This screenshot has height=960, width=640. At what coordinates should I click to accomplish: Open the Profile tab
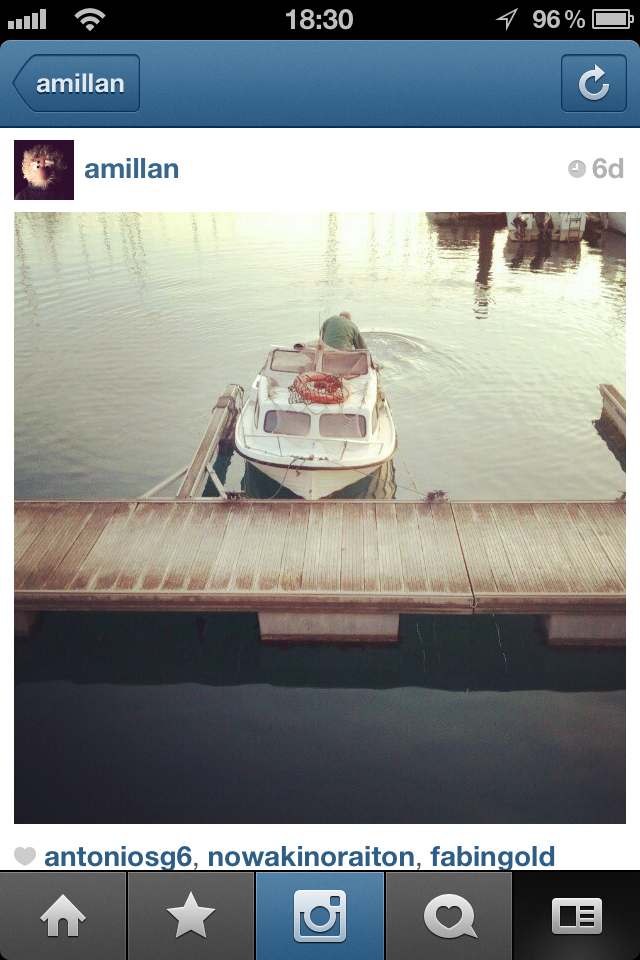pyautogui.click(x=576, y=917)
